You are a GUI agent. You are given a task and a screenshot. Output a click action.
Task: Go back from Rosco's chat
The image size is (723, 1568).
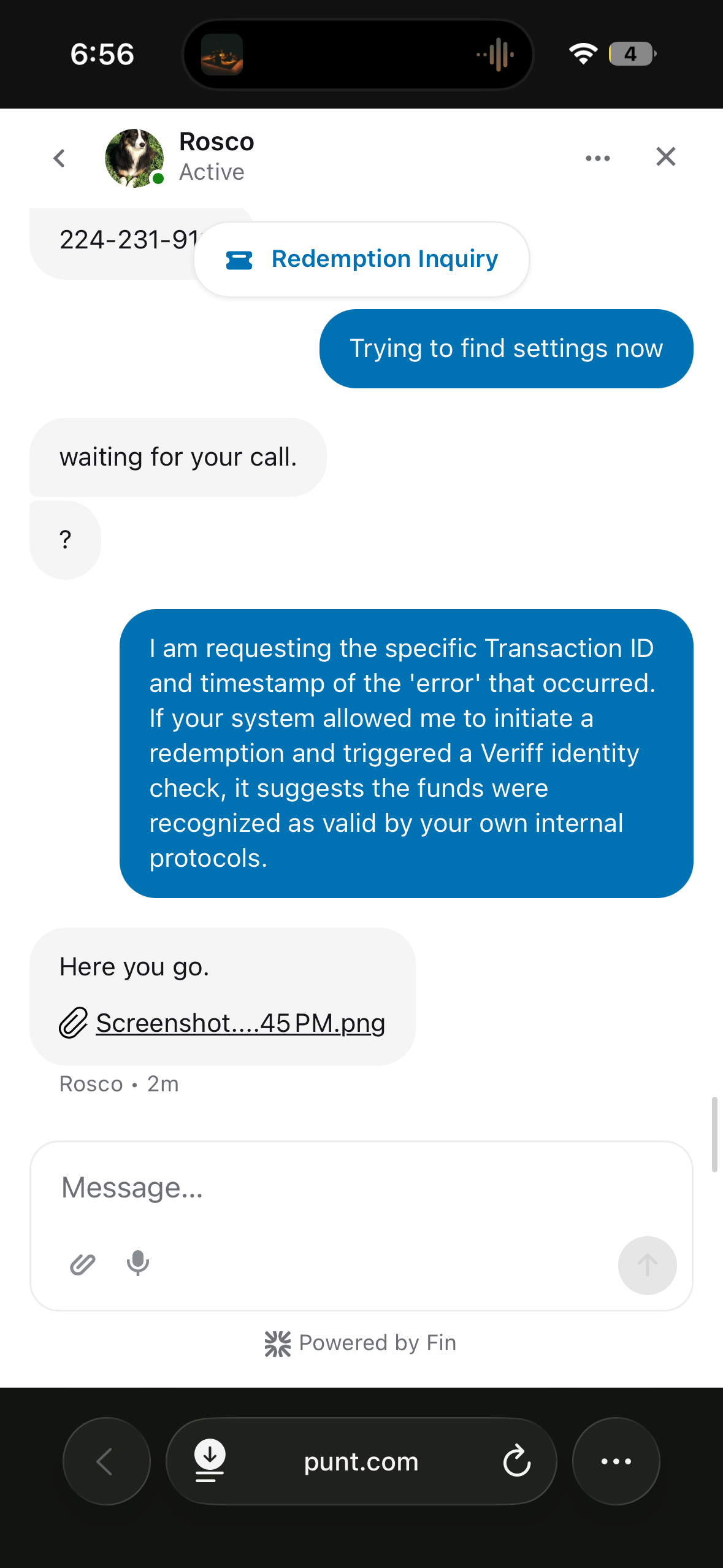(x=59, y=158)
